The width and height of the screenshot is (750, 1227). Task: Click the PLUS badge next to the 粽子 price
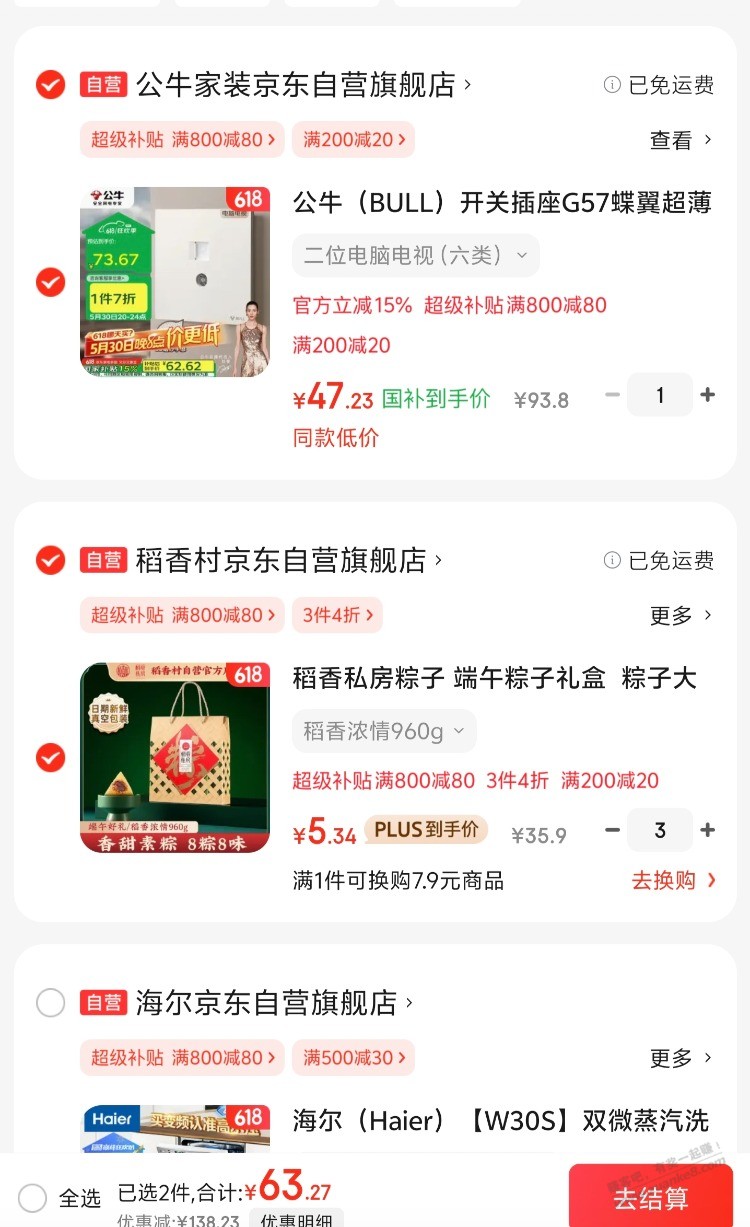421,830
